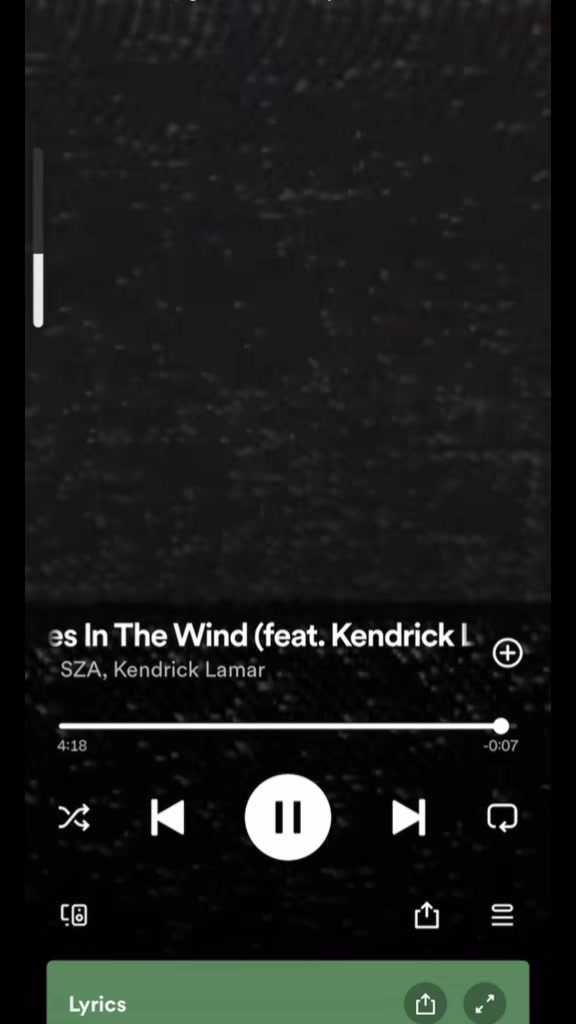Share lyrics from the Lyrics card

pyautogui.click(x=425, y=1002)
